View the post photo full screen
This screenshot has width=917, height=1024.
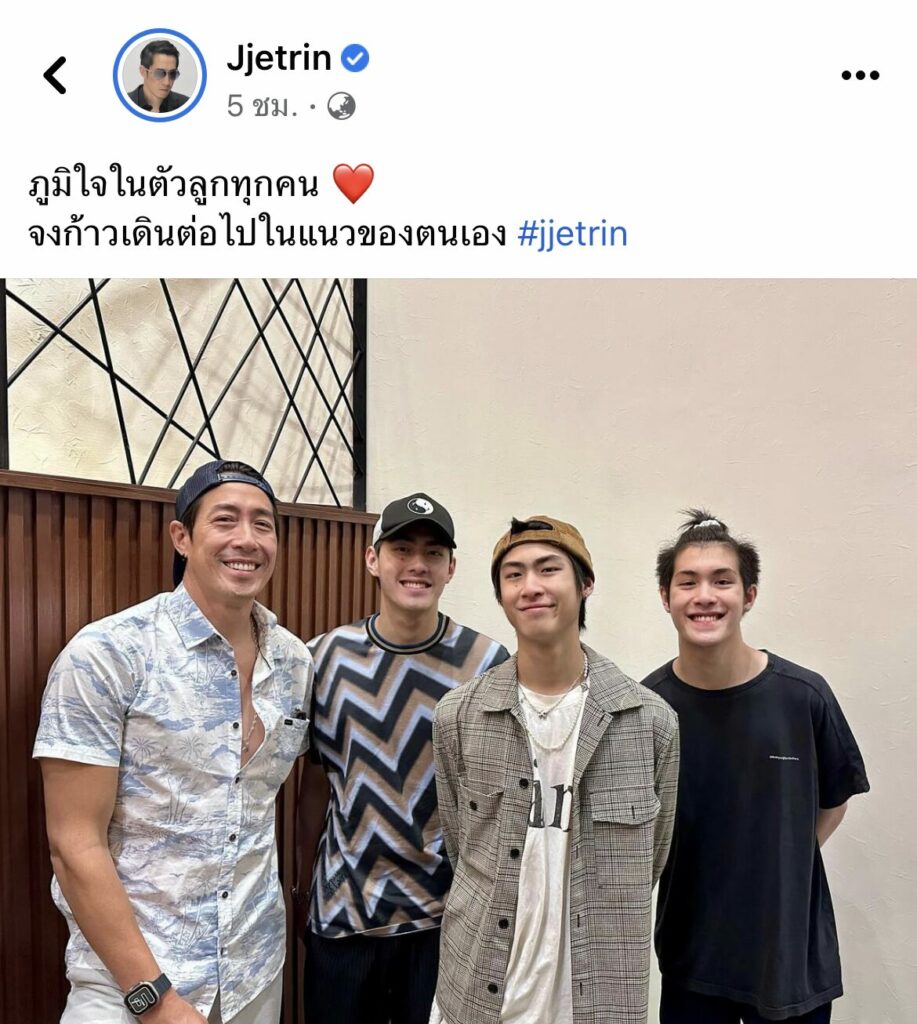click(458, 650)
